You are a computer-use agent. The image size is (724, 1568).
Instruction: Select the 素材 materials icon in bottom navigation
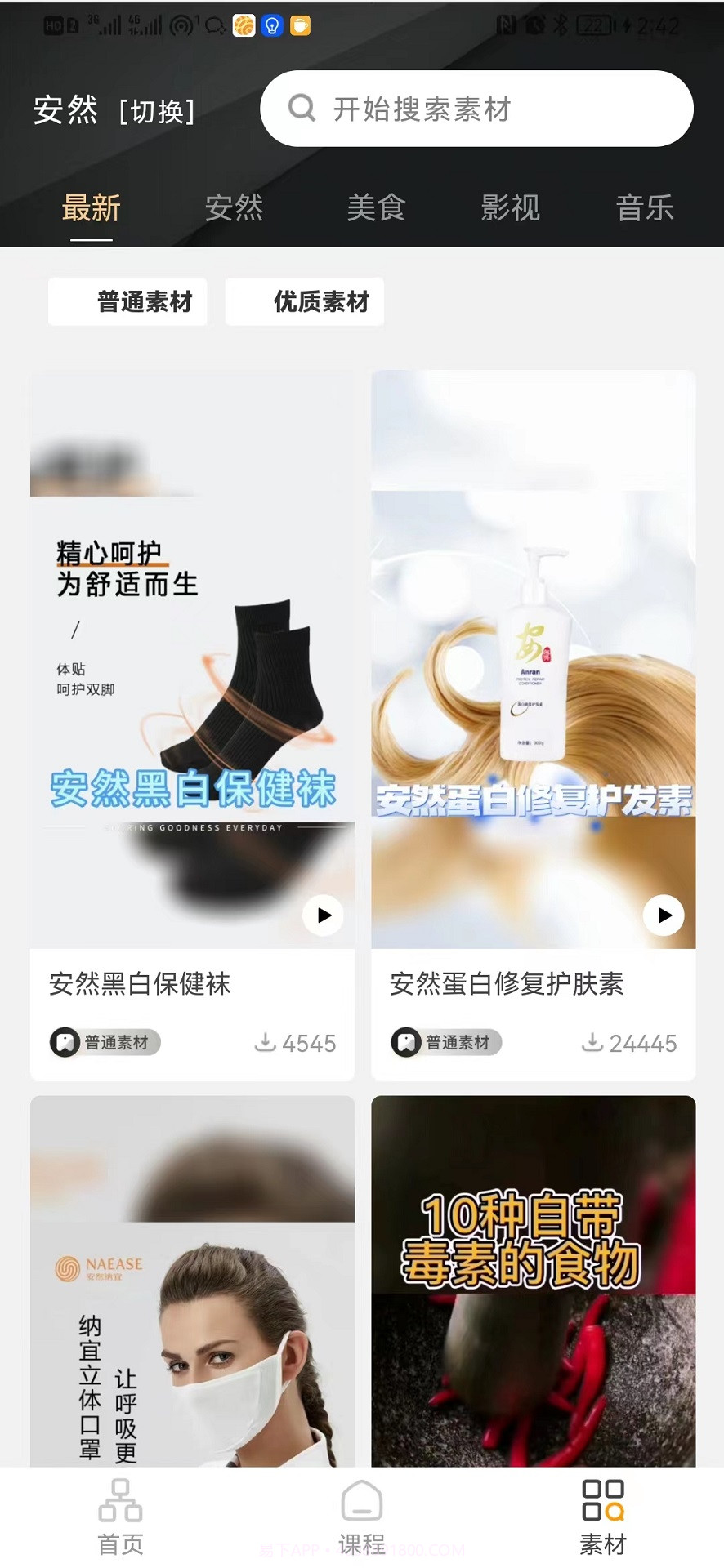point(602,1515)
